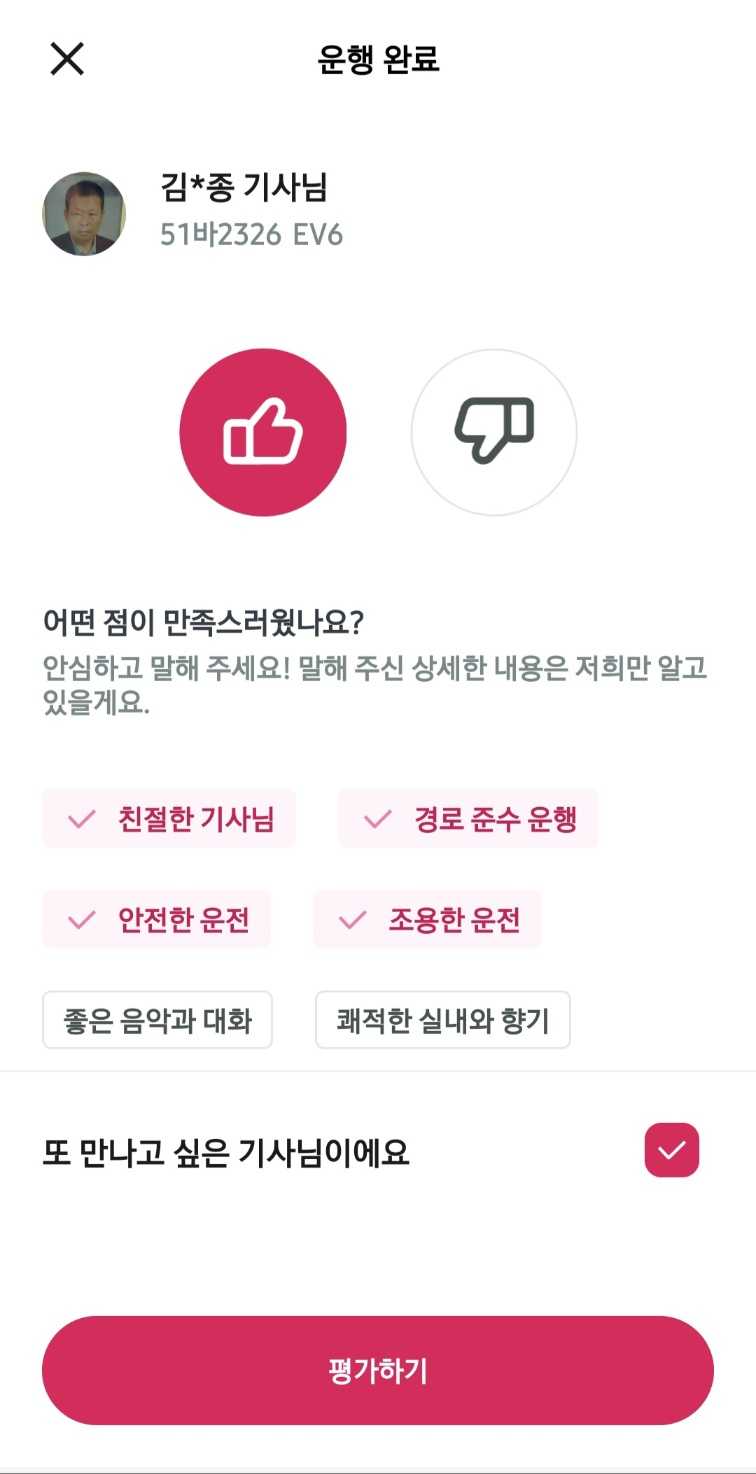Deselect the 친절한 기사님 chip
The image size is (756, 1474).
(169, 819)
